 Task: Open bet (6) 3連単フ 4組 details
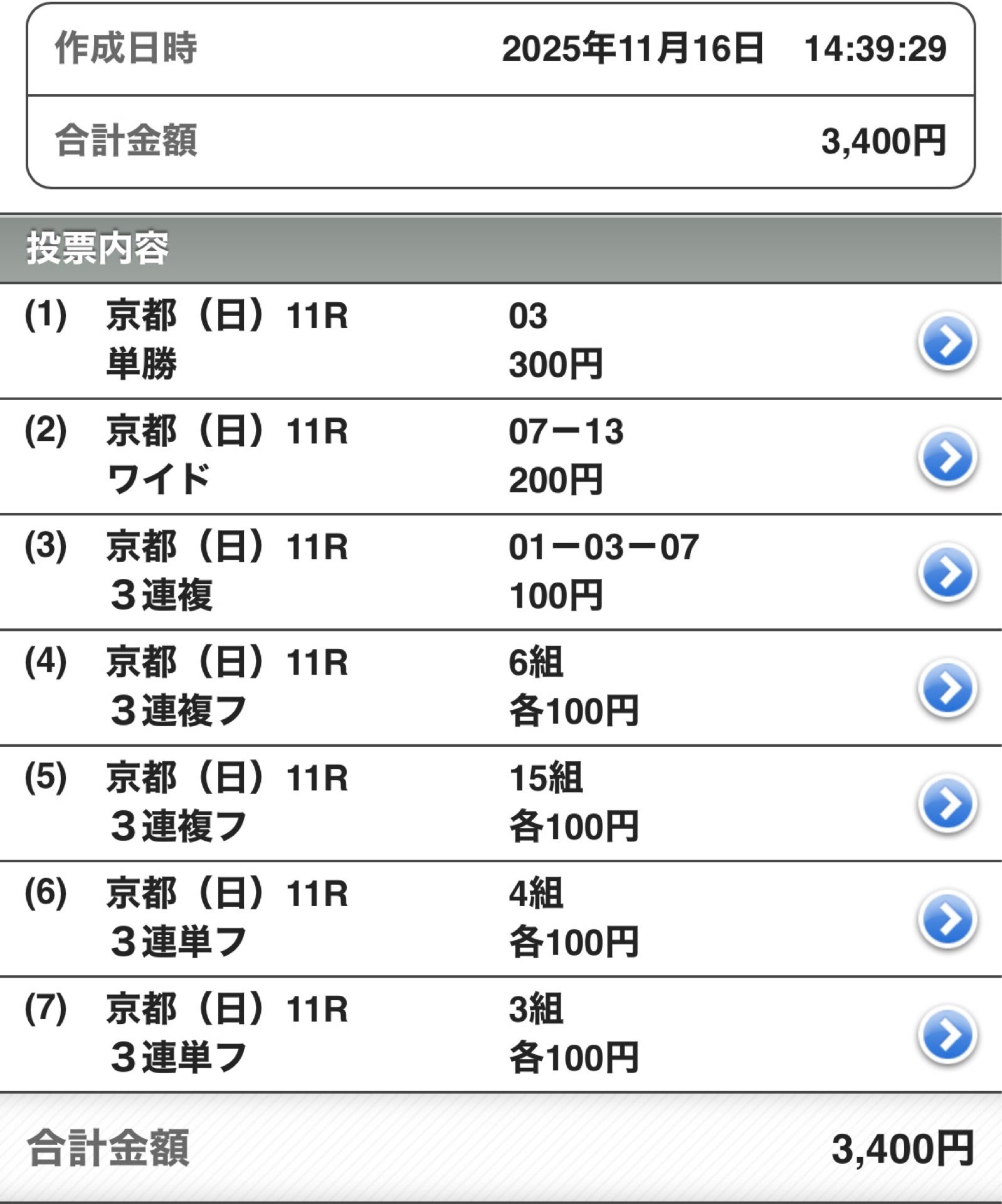(x=947, y=919)
